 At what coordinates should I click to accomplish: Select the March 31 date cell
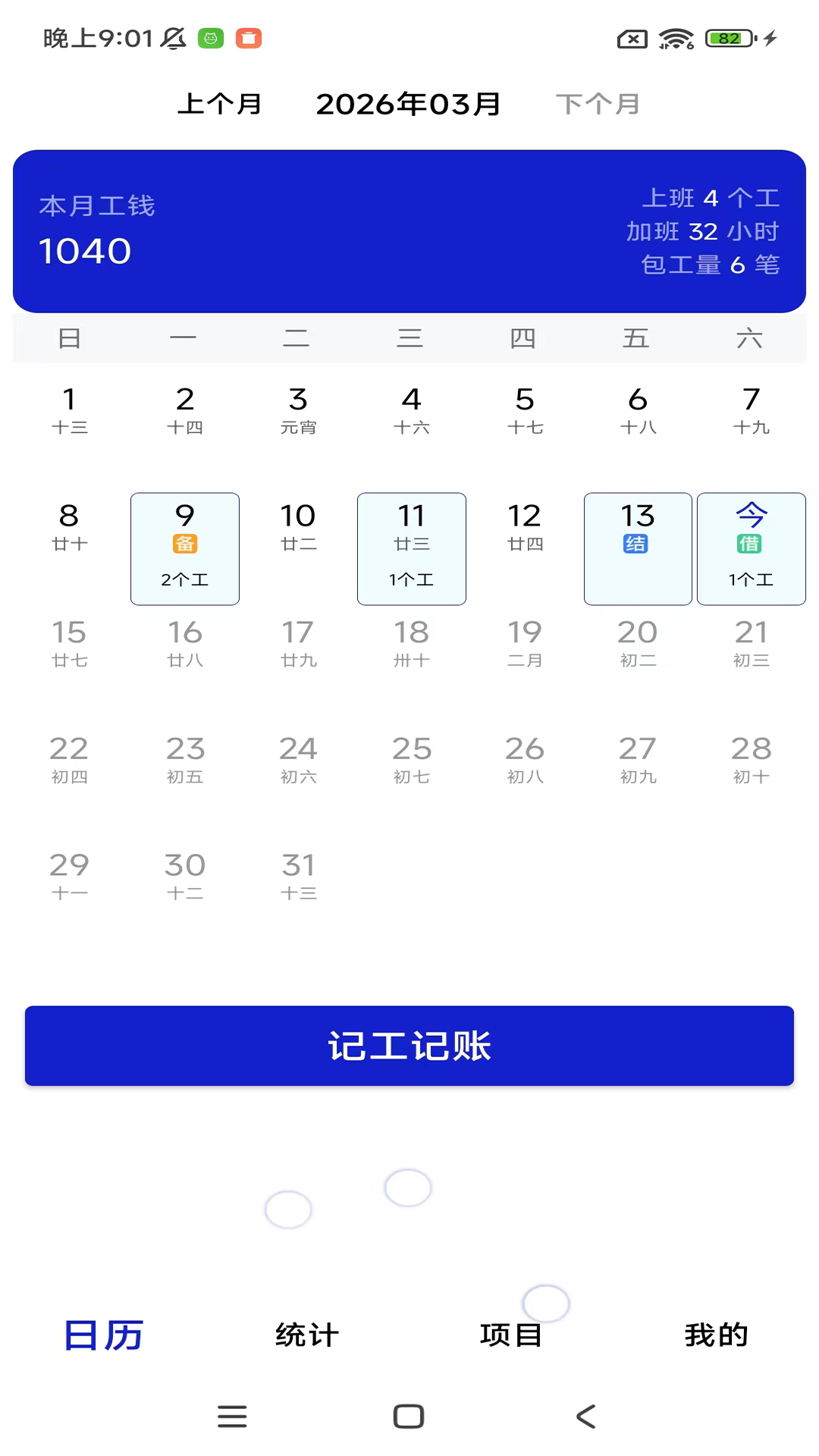tap(297, 874)
